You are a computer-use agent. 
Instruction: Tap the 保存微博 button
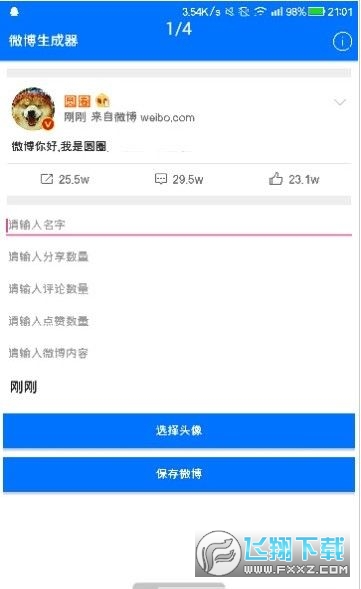click(x=179, y=474)
